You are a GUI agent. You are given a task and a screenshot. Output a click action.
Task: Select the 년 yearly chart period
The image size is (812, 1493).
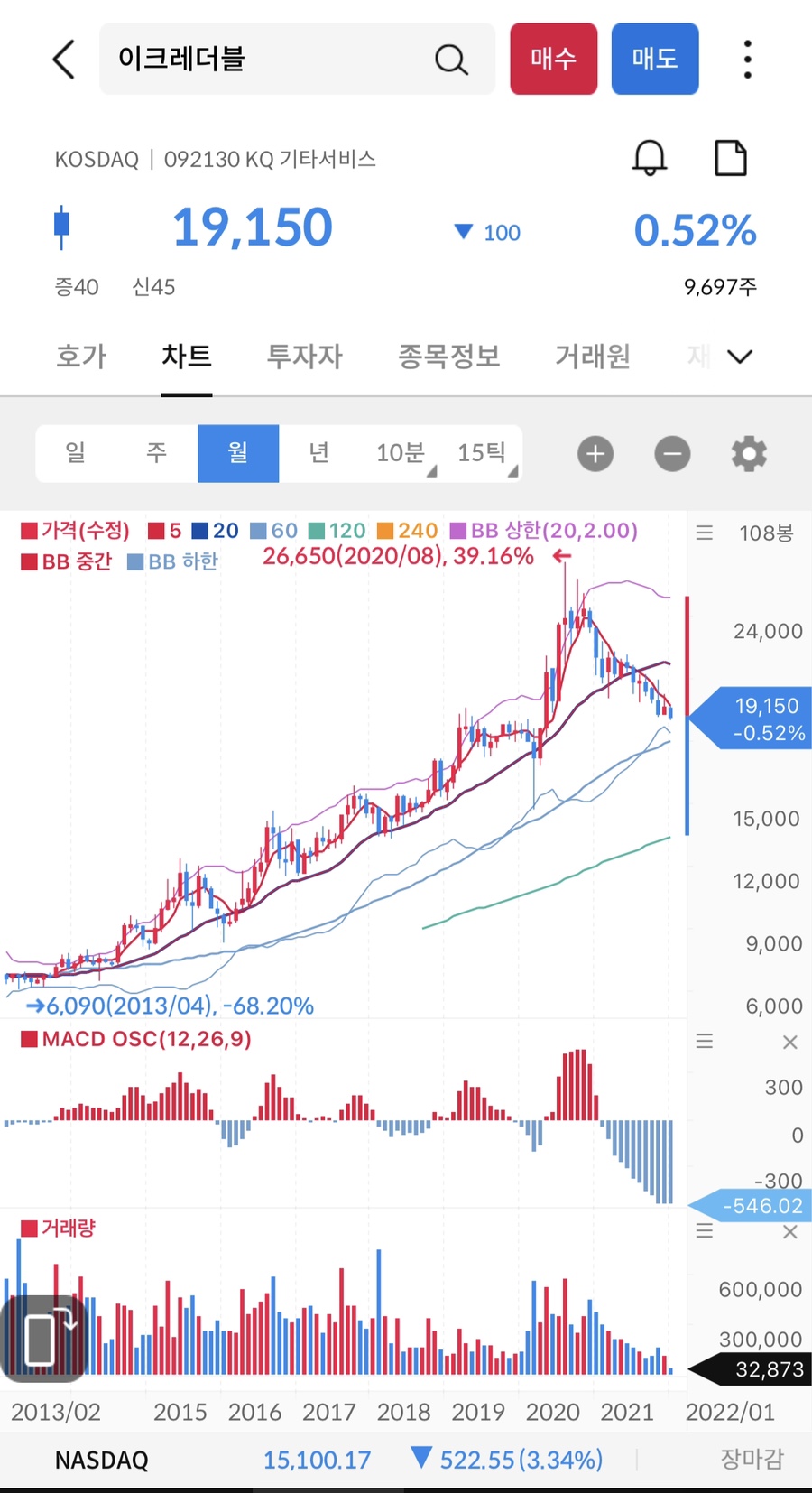[318, 453]
